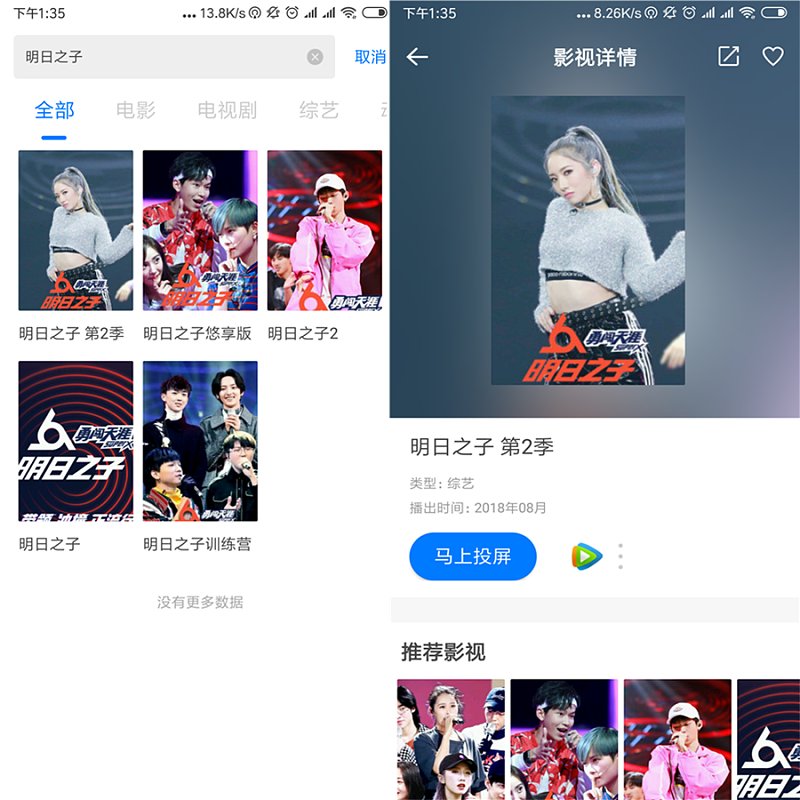
Task: Open the three-dot more sources menu
Action: (621, 557)
